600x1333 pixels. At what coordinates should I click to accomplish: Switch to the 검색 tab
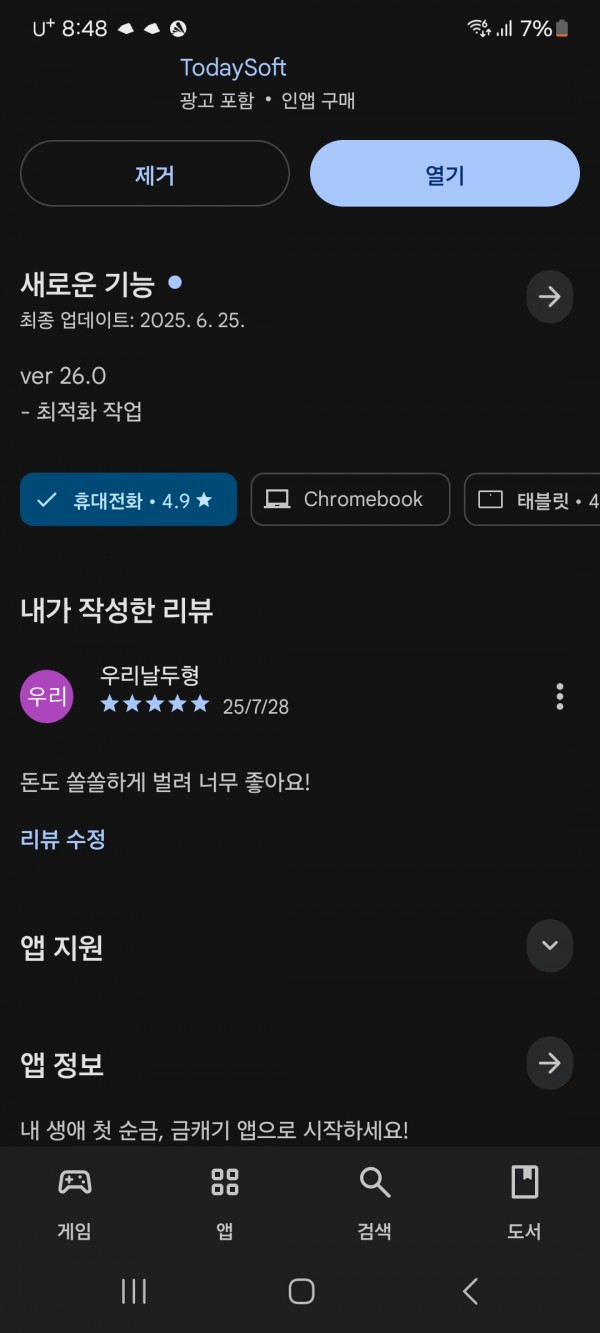coord(374,1203)
